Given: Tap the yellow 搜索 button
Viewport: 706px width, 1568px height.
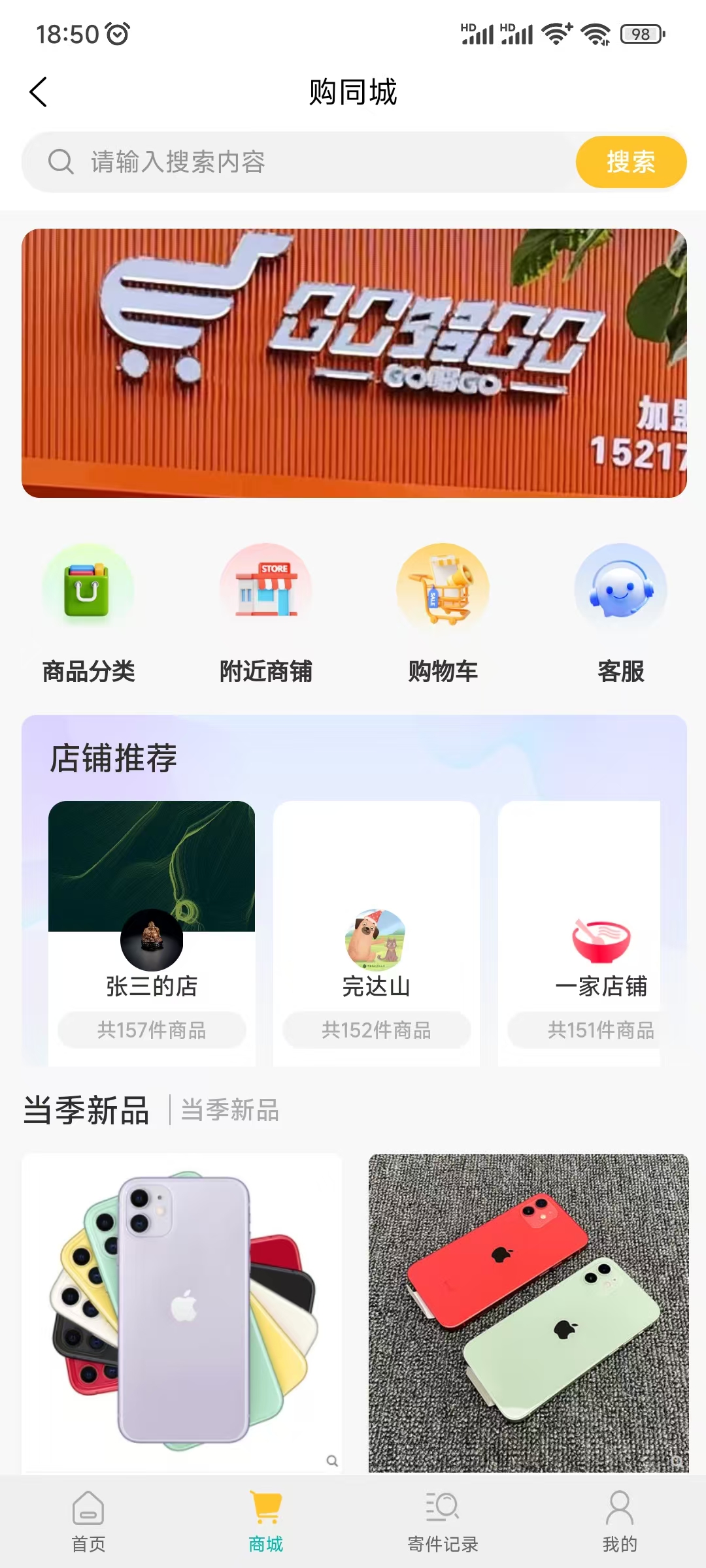Looking at the screenshot, I should pos(630,162).
